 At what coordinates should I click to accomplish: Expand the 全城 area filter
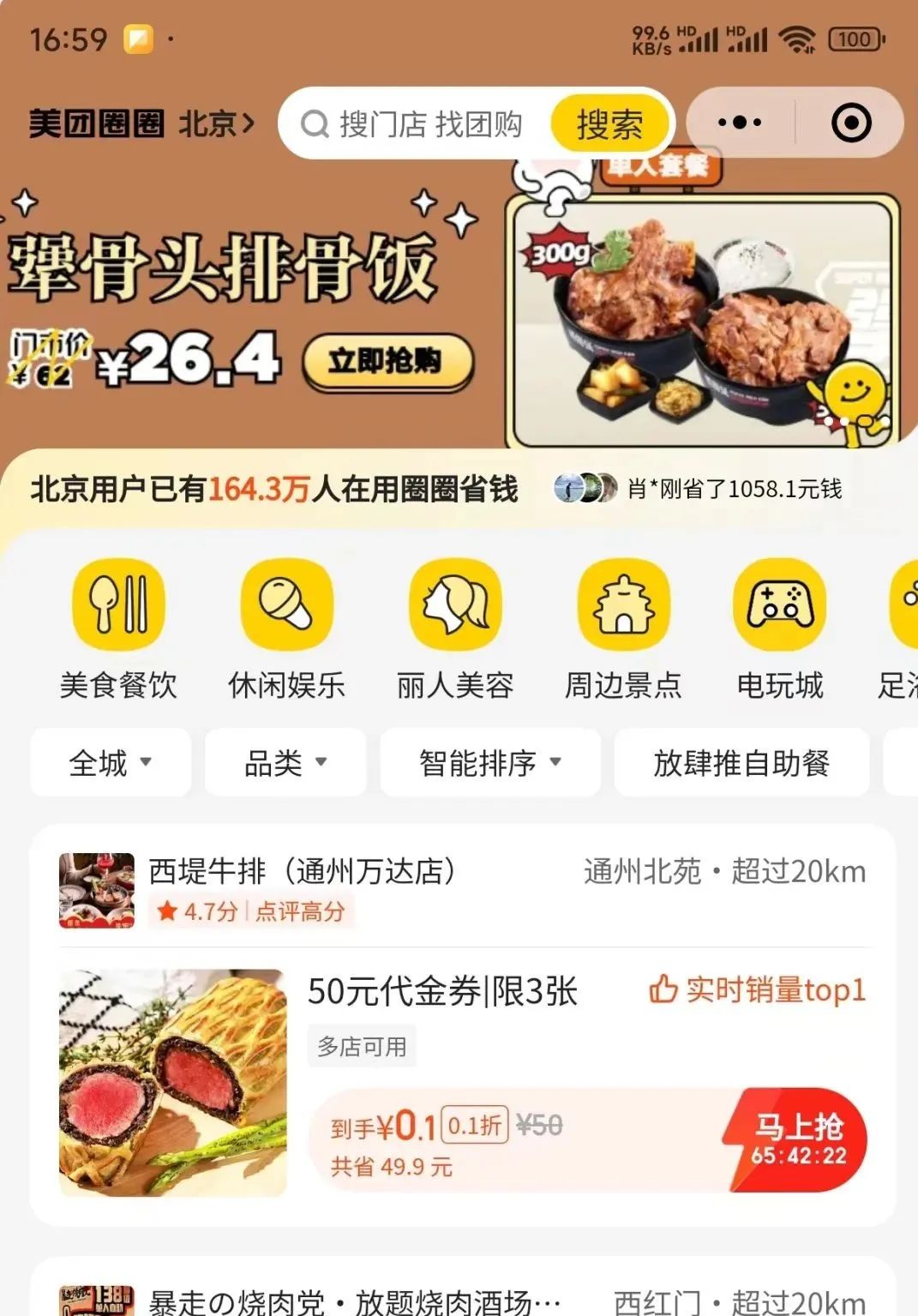pyautogui.click(x=110, y=762)
